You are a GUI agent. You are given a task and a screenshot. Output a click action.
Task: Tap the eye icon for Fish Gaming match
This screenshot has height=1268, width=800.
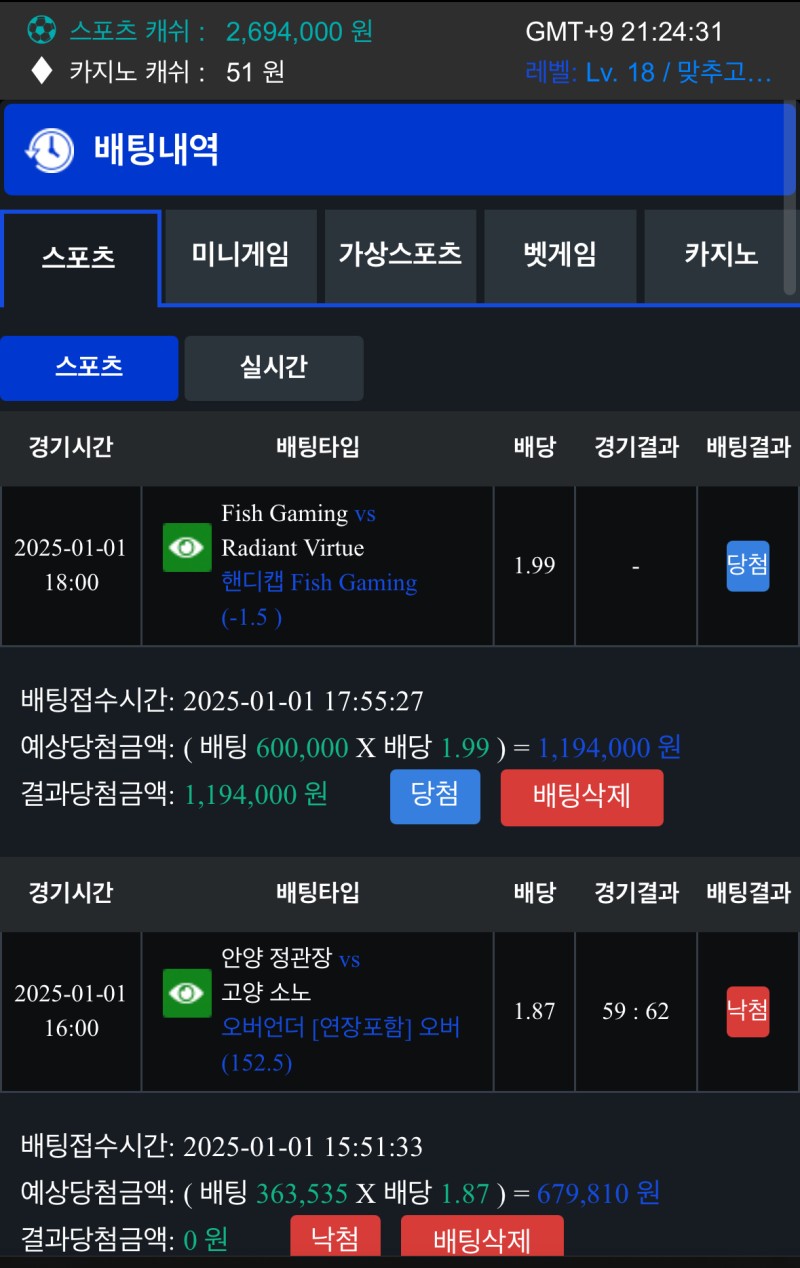coord(187,547)
